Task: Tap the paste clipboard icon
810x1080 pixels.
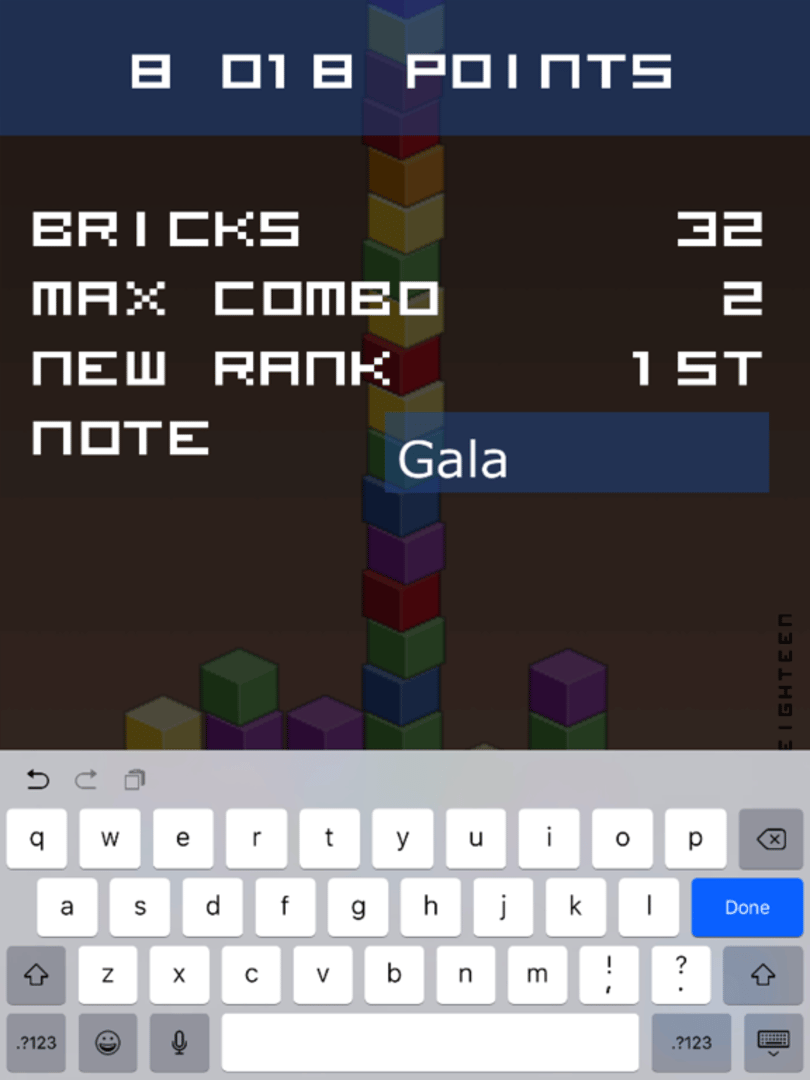Action: (134, 780)
